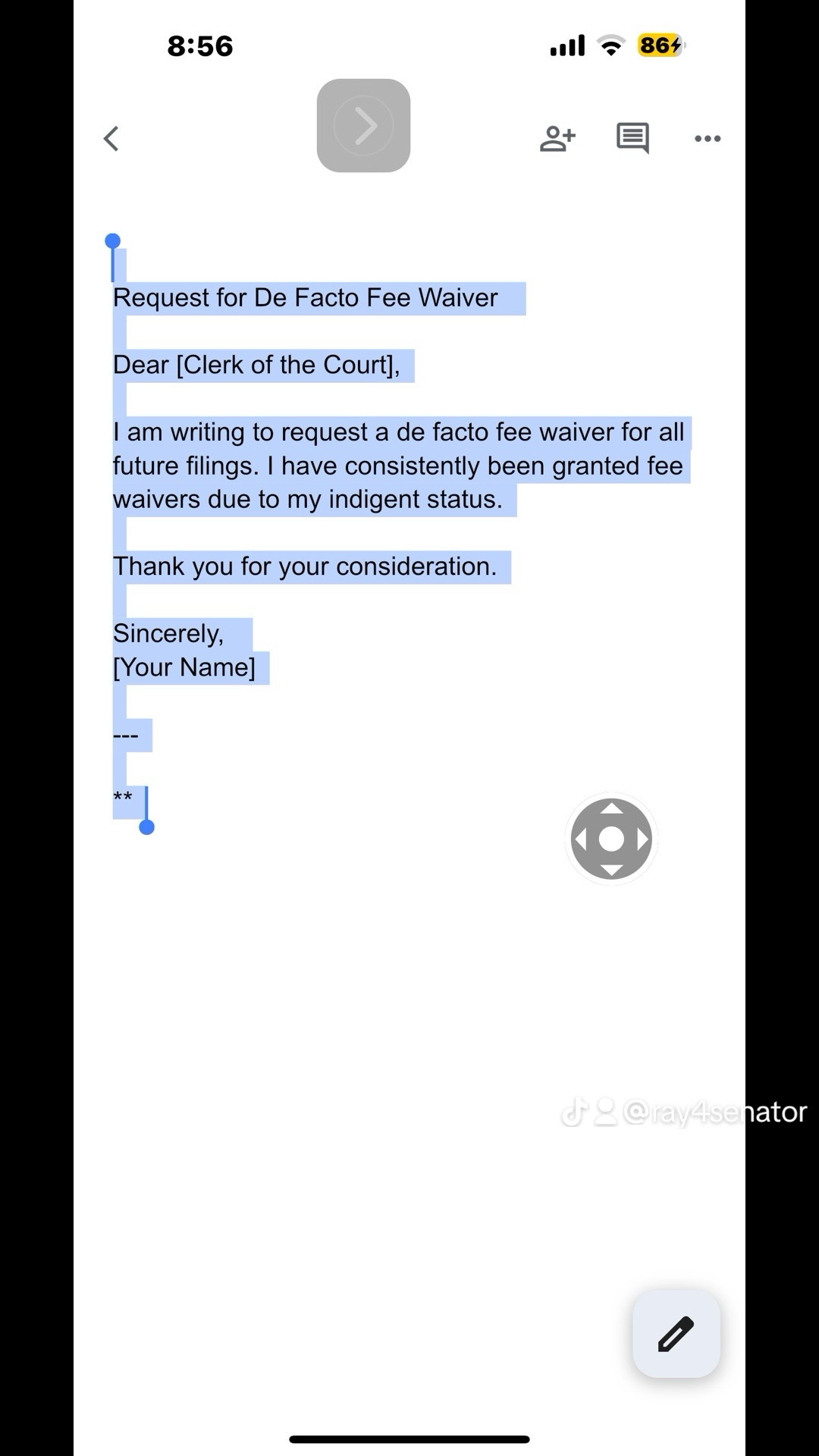Go back to the document list
Screen dimensions: 819x1456
click(111, 139)
